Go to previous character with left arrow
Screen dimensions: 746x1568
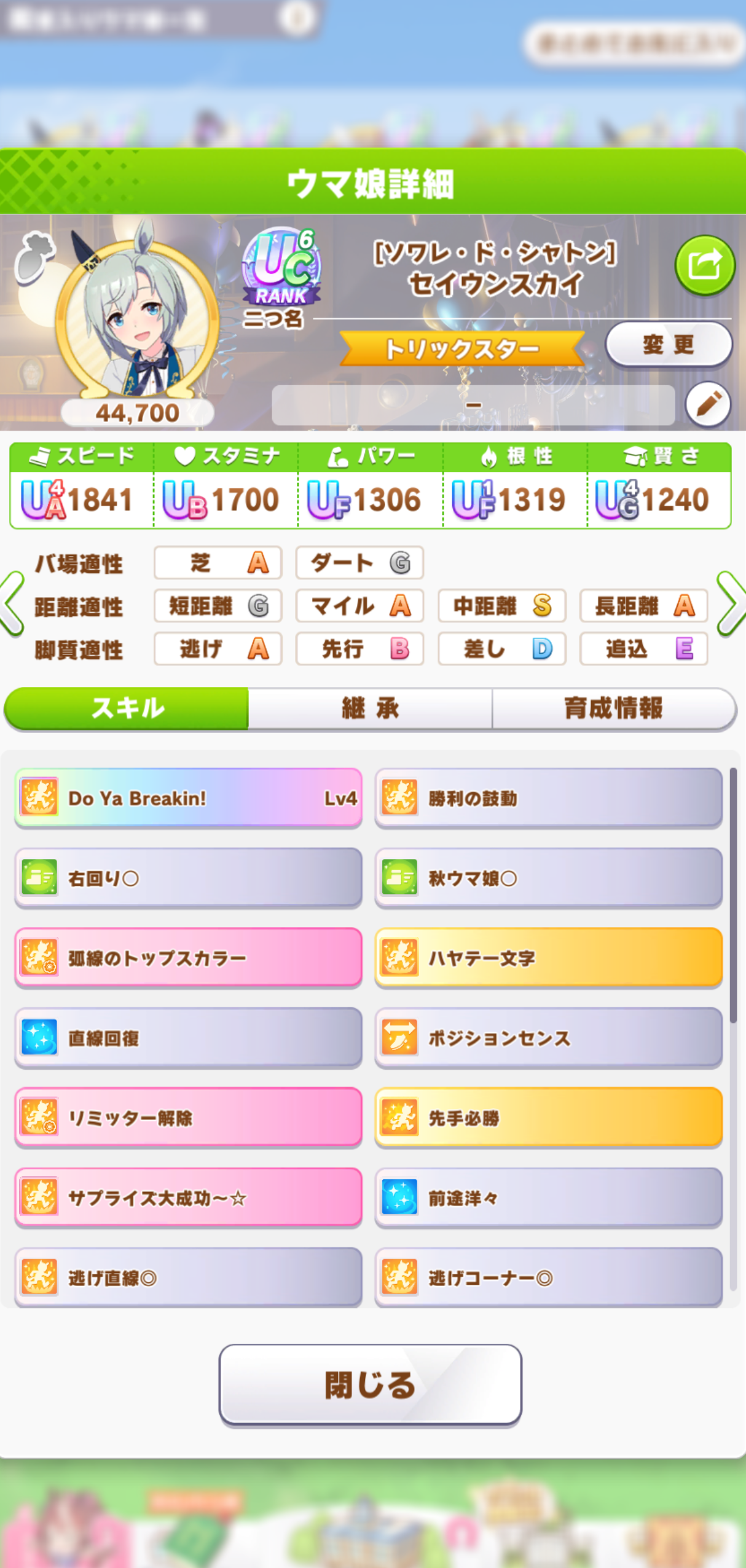(x=14, y=605)
